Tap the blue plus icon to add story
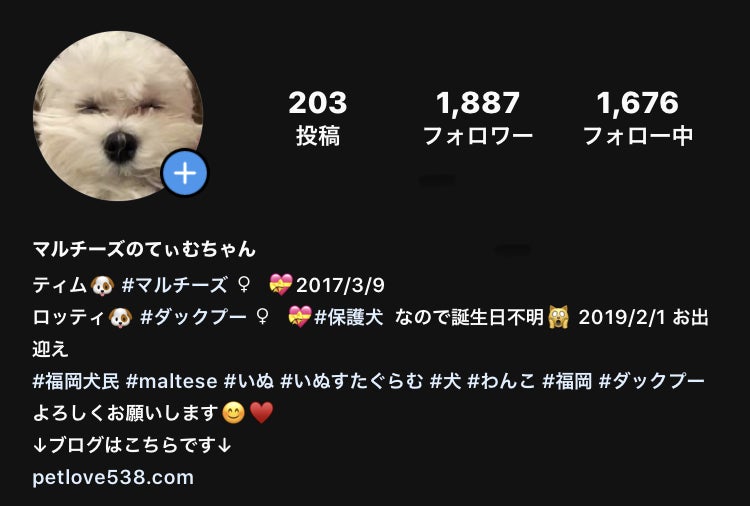This screenshot has width=750, height=506. (185, 174)
